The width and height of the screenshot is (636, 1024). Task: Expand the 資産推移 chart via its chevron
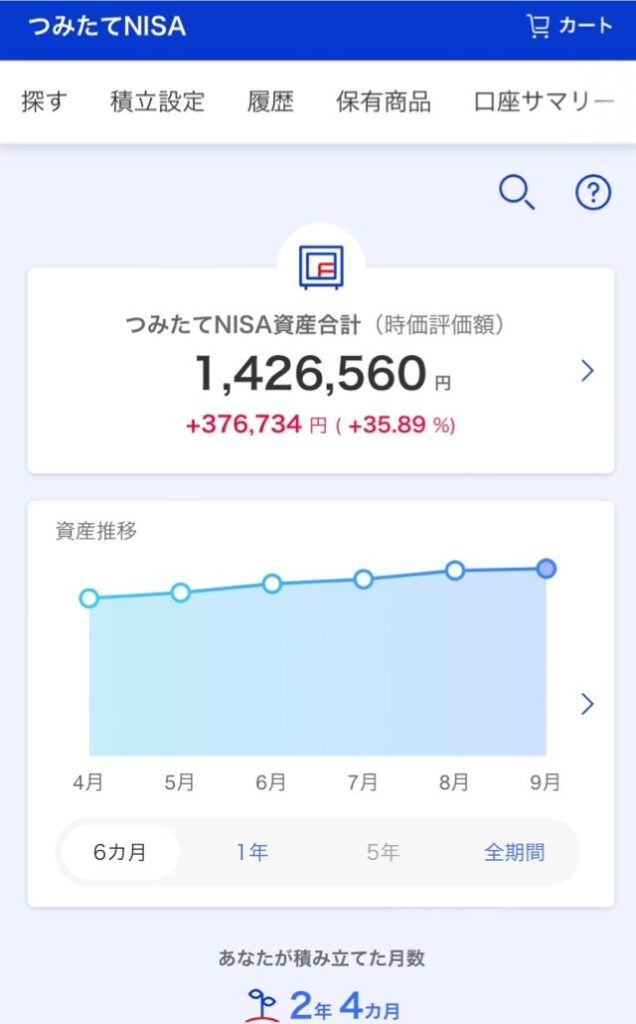click(x=587, y=704)
